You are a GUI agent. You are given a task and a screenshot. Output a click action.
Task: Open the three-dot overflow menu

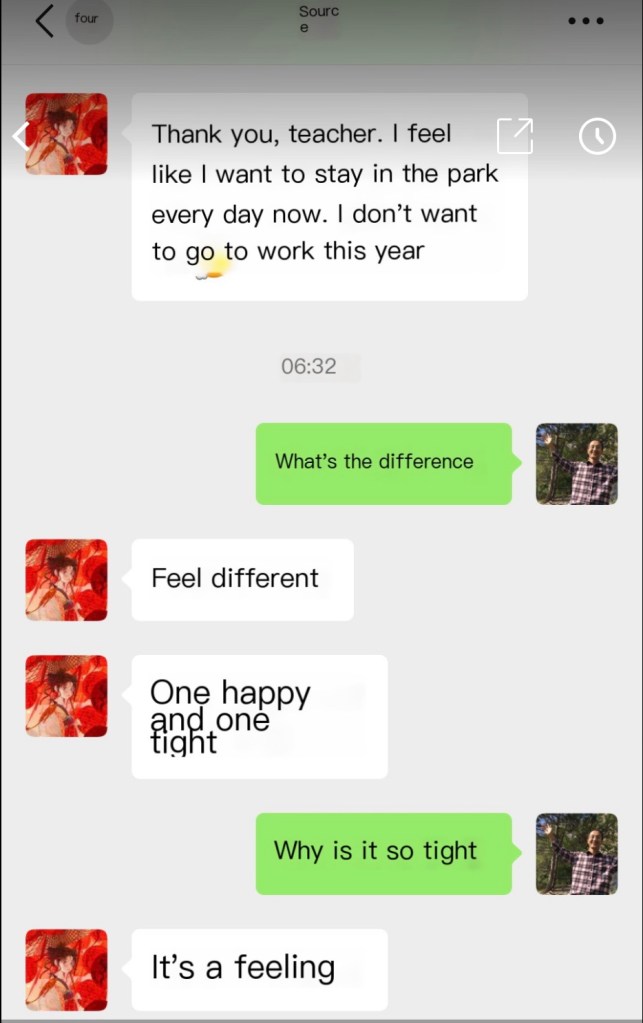pos(585,20)
